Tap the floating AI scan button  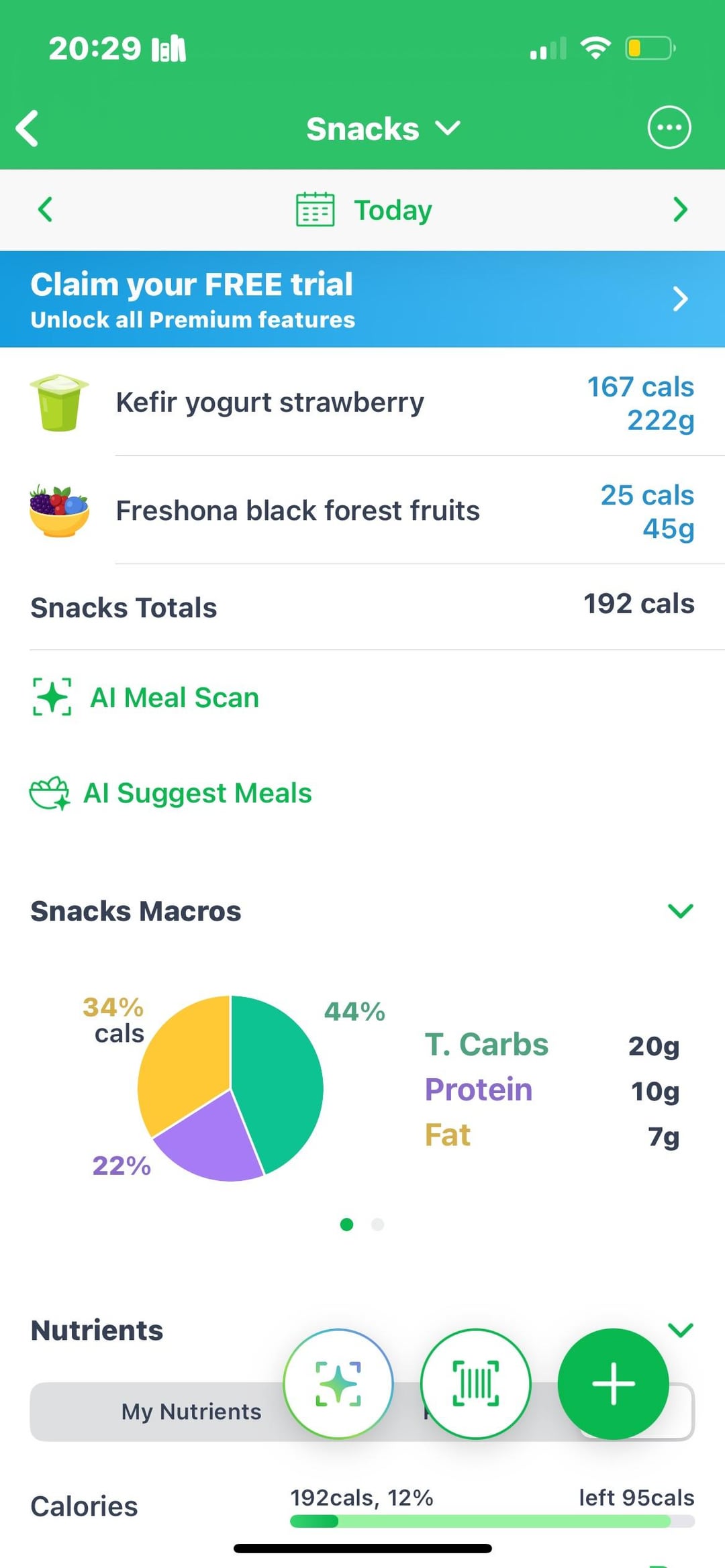pyautogui.click(x=338, y=1383)
